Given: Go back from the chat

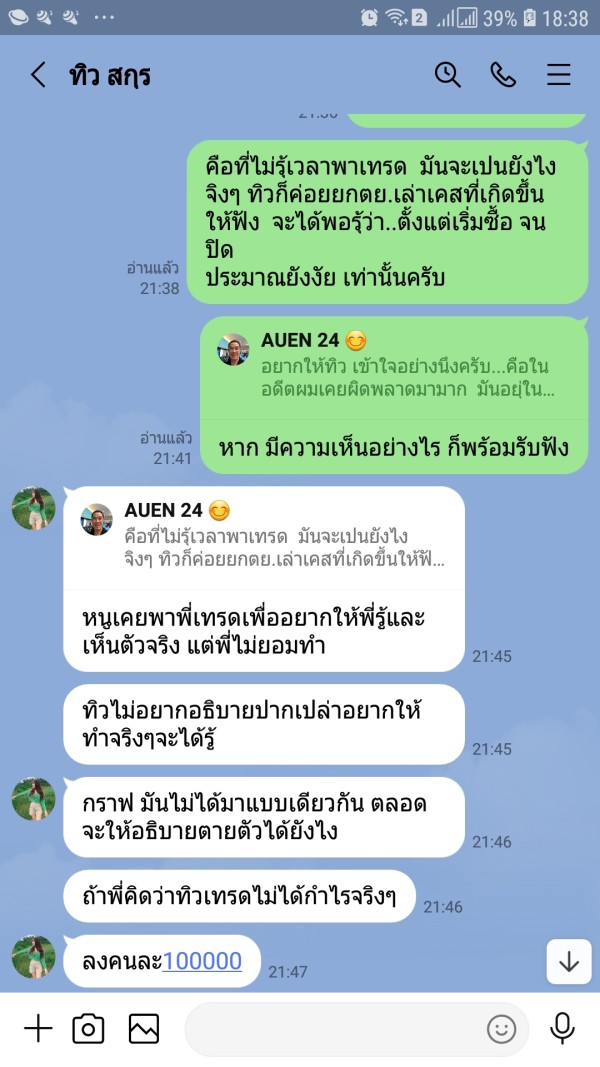Looking at the screenshot, I should click(39, 74).
